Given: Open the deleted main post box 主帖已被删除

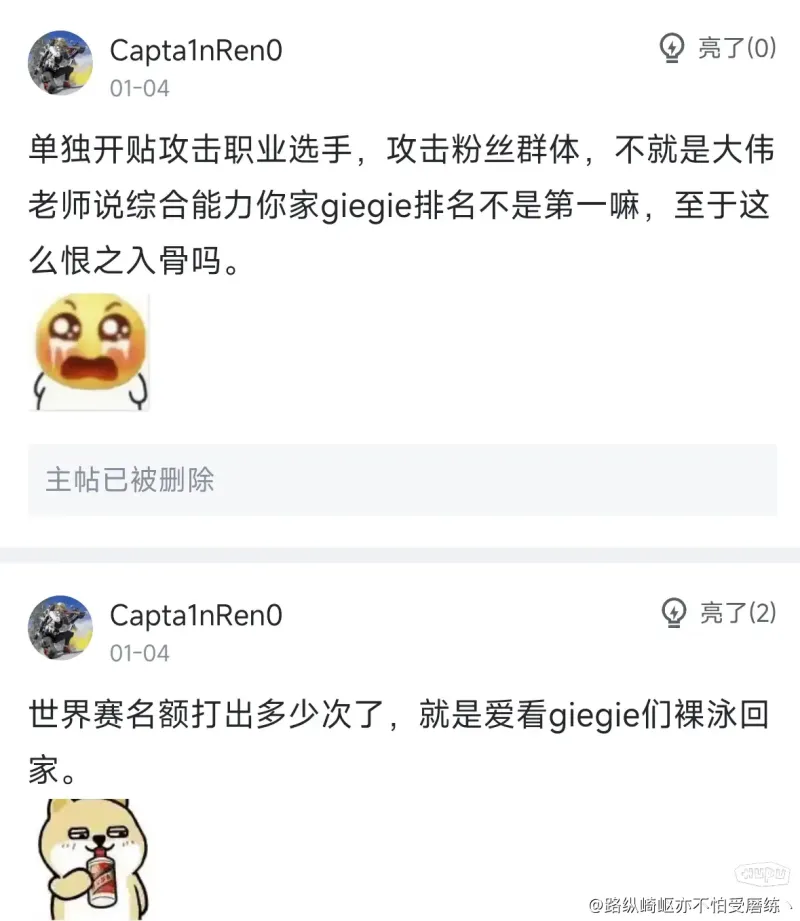Looking at the screenshot, I should [x=402, y=480].
